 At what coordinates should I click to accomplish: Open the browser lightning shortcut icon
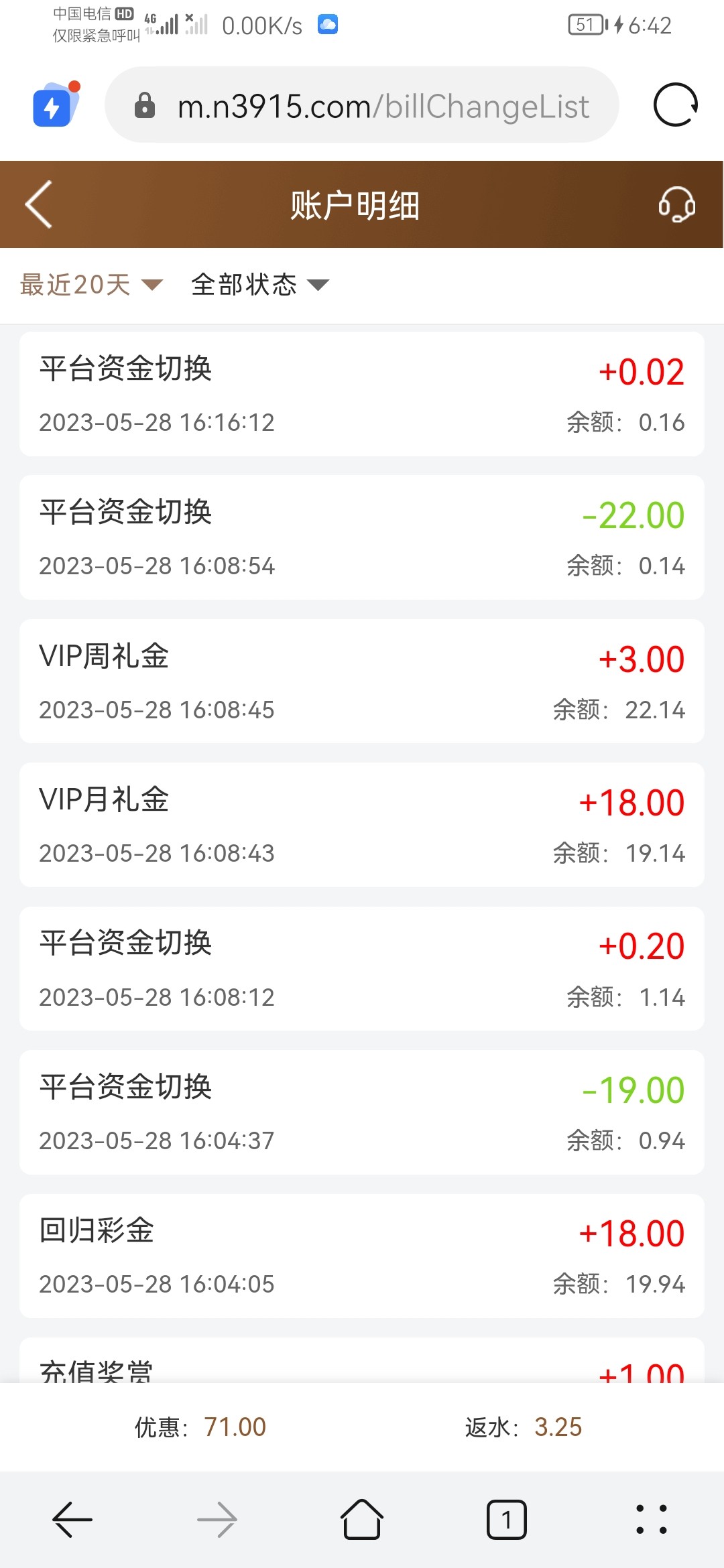55,105
